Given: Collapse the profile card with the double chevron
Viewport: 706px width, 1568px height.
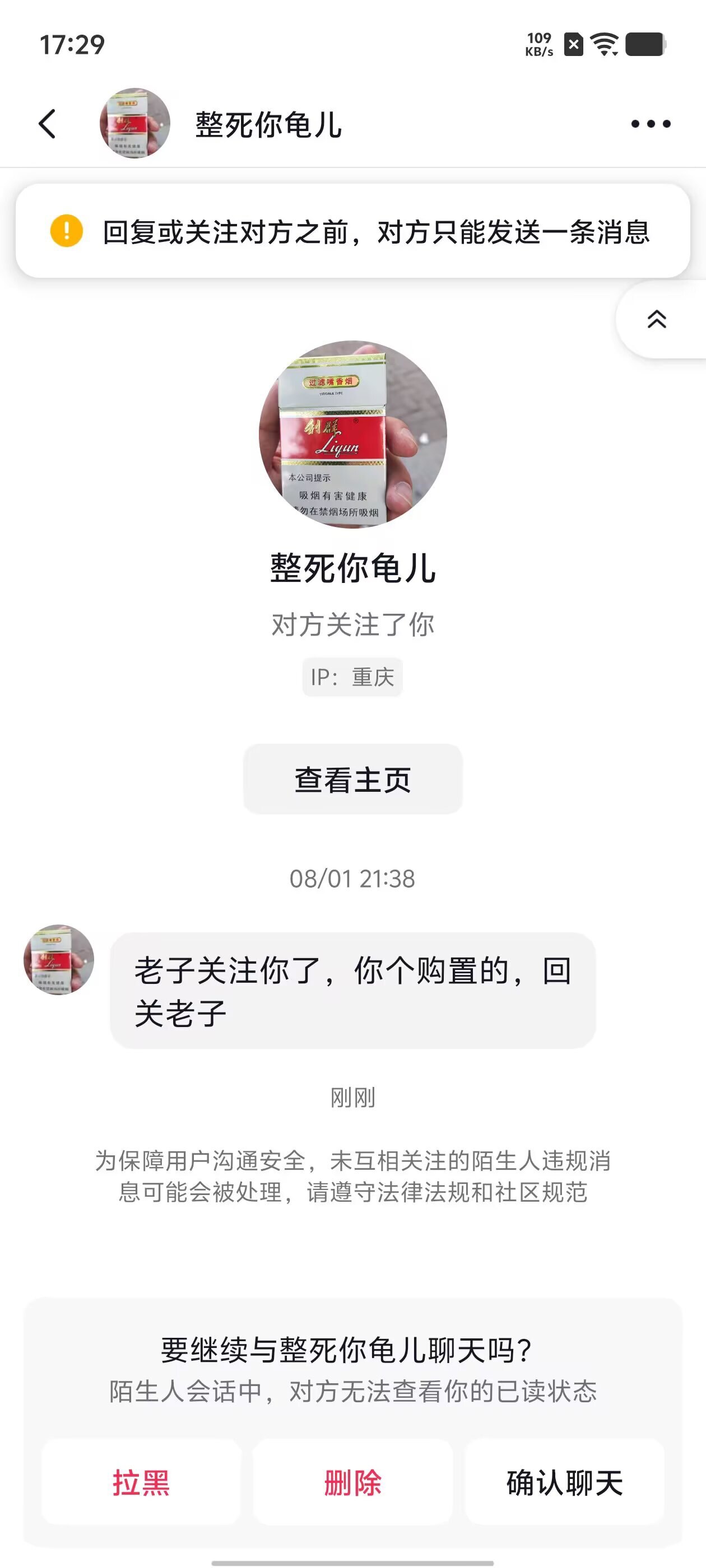Looking at the screenshot, I should (657, 319).
